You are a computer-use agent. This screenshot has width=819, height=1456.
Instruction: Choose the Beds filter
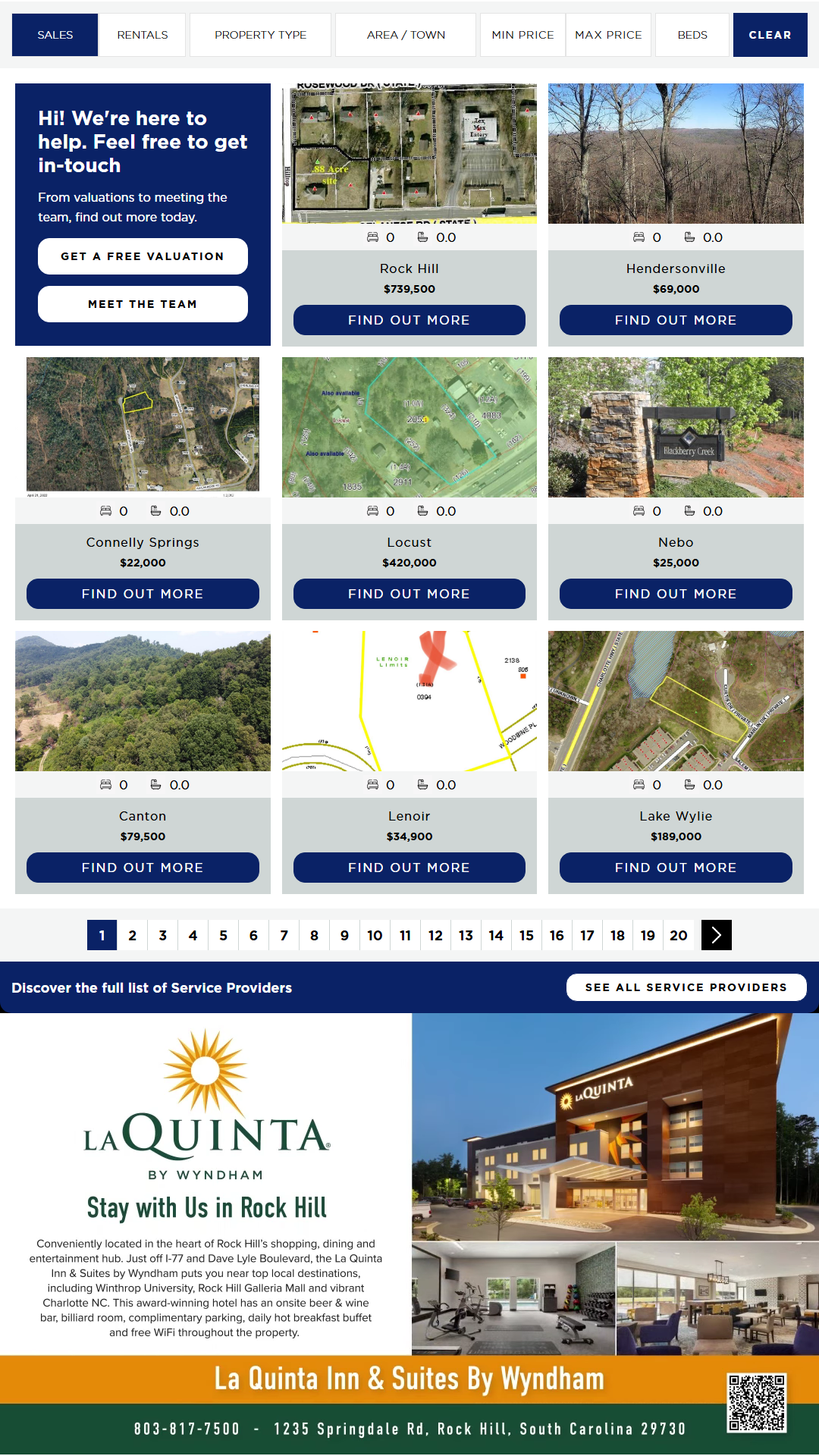[x=692, y=35]
